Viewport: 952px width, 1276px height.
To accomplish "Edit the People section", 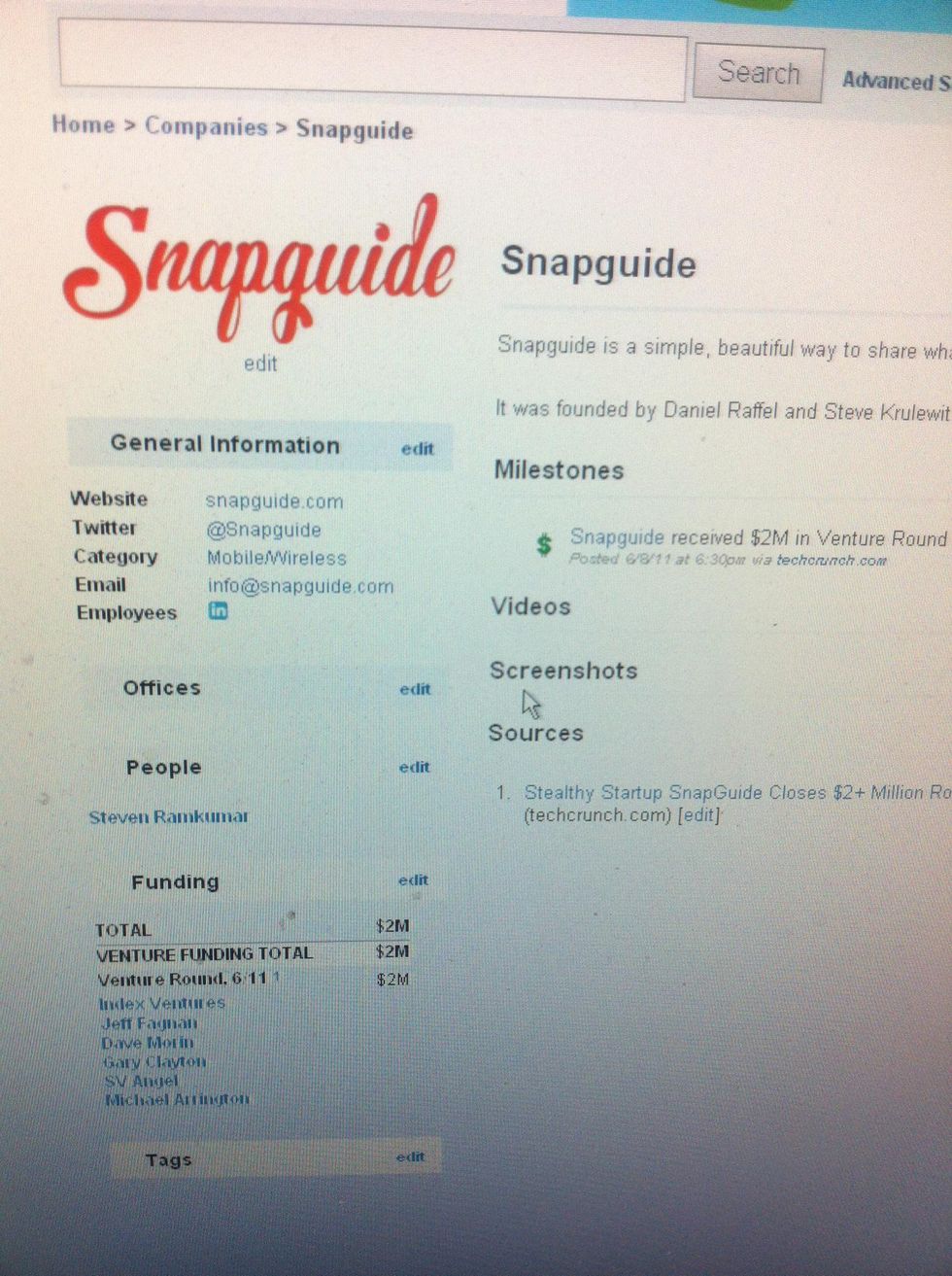I will [414, 767].
